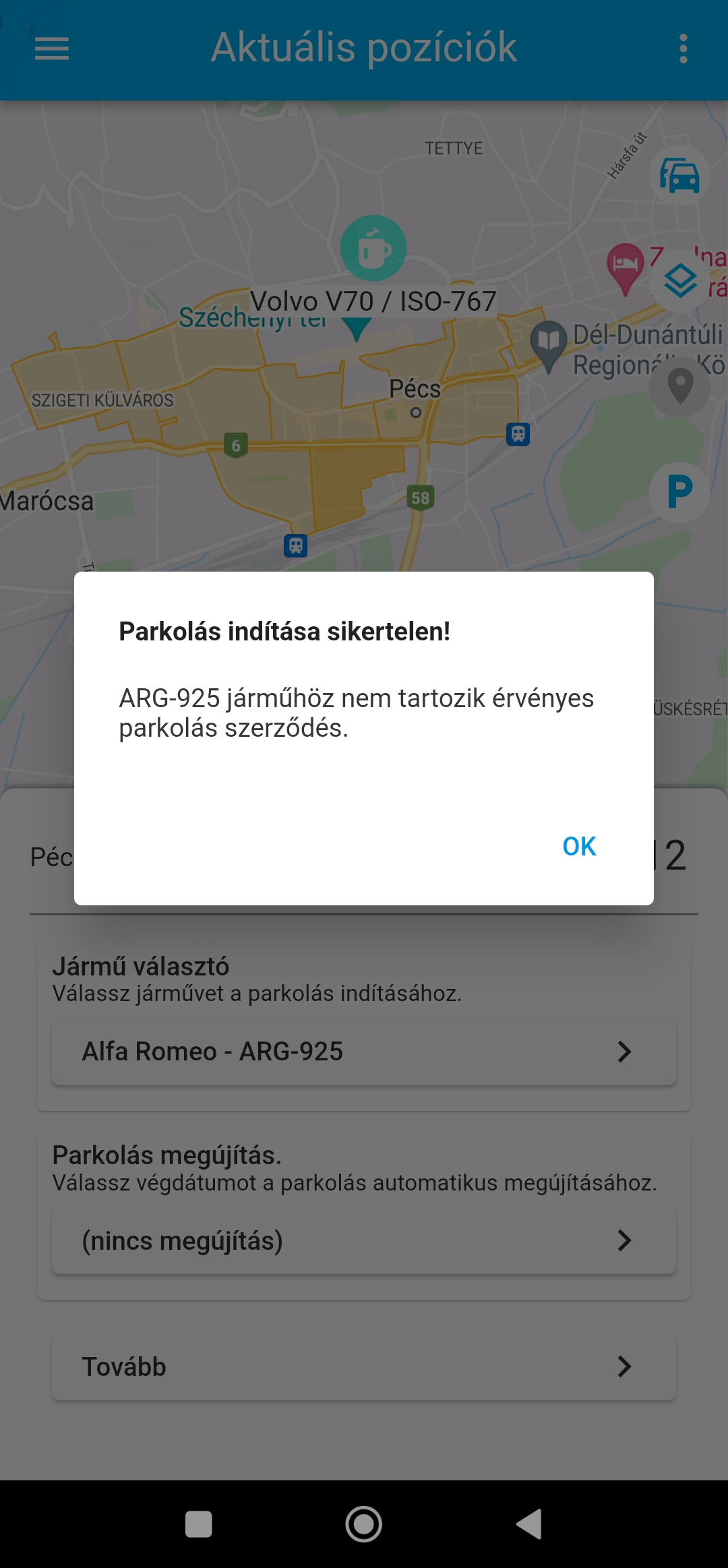Tap the location pin map button

pos(679,386)
